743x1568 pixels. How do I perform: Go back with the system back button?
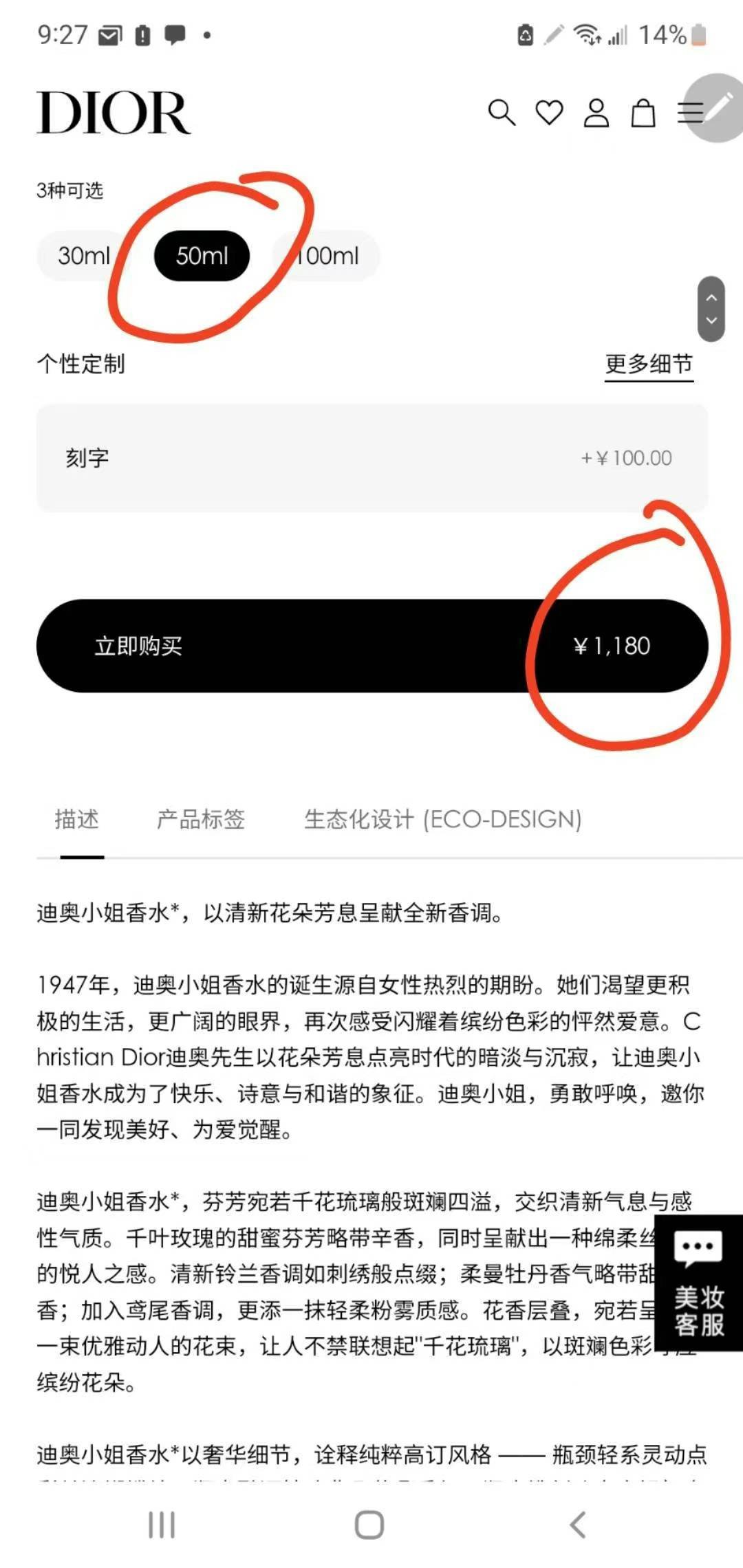pyautogui.click(x=578, y=1525)
